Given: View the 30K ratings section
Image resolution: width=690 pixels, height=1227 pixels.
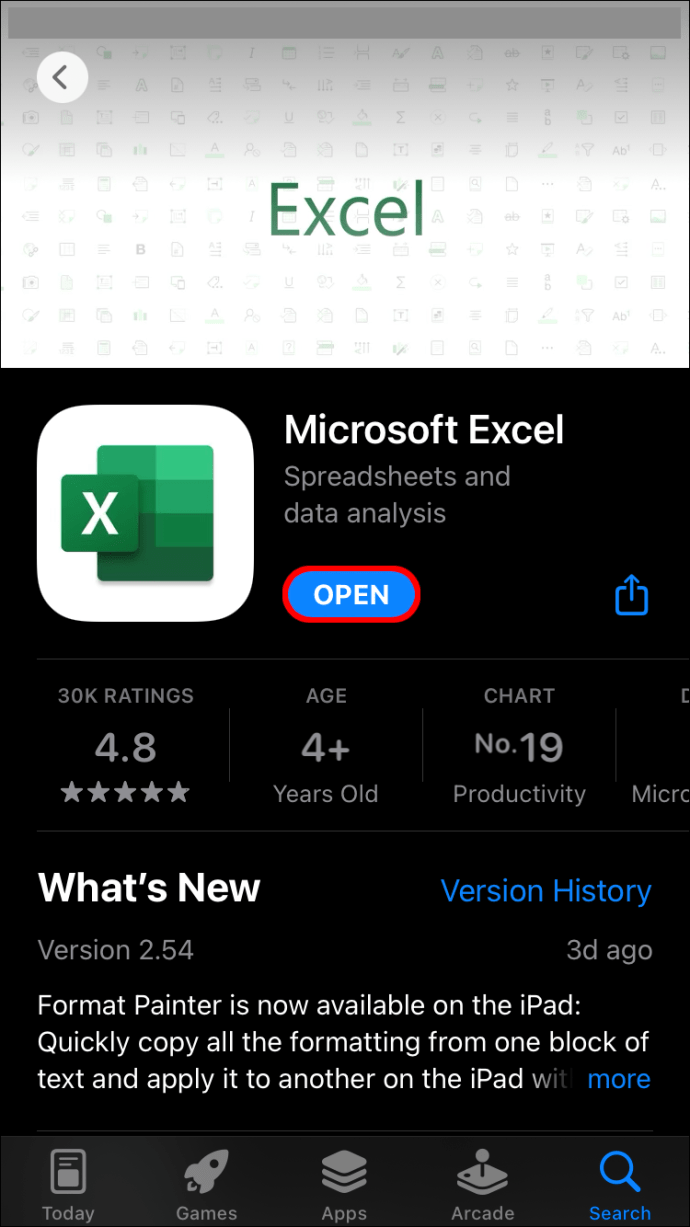Looking at the screenshot, I should [x=125, y=745].
